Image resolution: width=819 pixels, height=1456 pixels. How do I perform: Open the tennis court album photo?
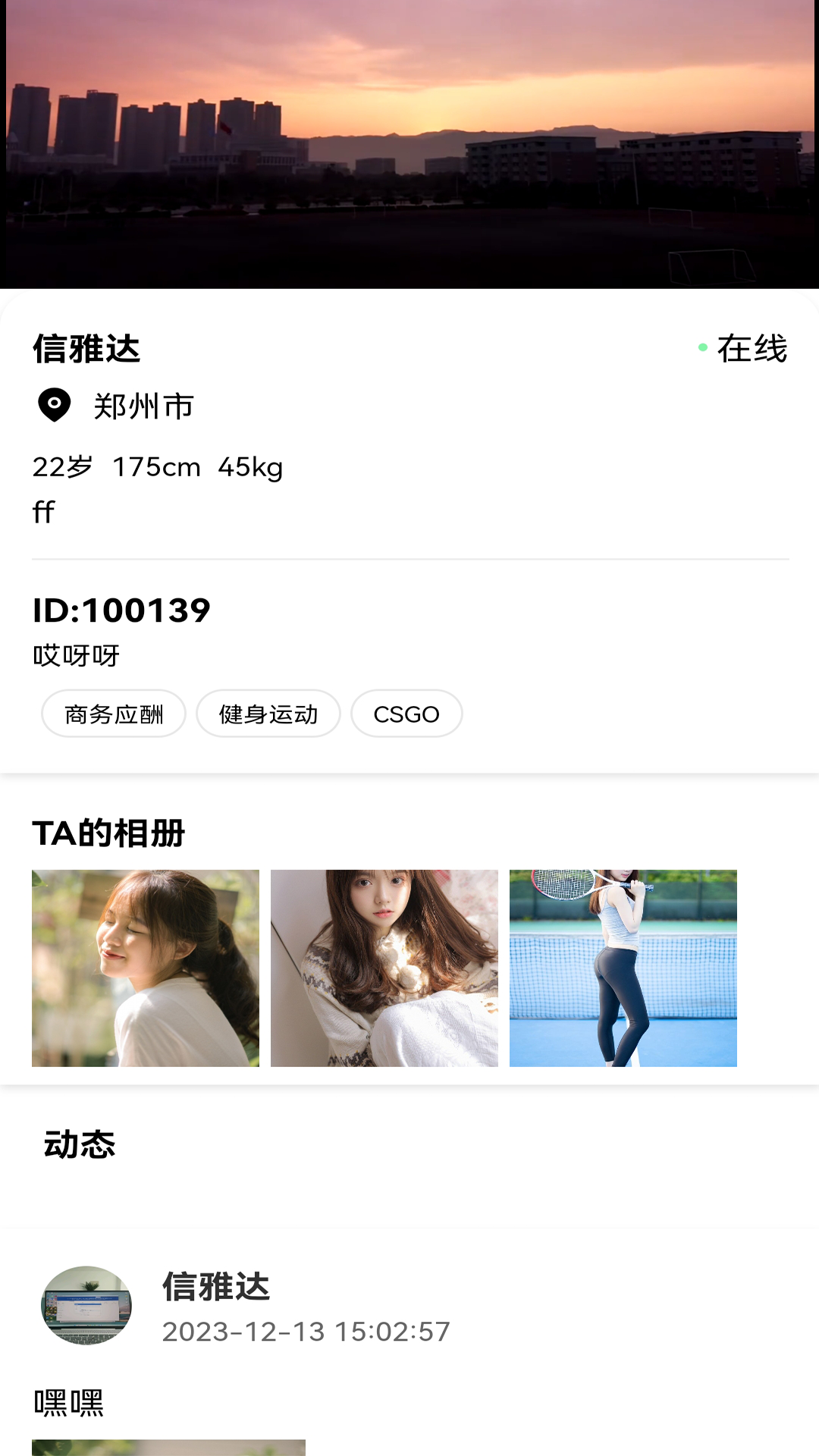tap(623, 968)
